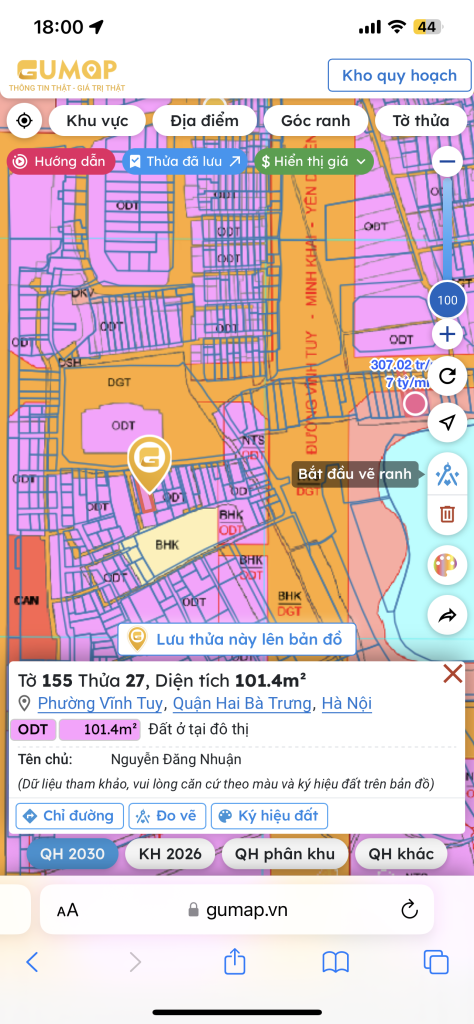Open Kho quy hoạch

pos(399,76)
